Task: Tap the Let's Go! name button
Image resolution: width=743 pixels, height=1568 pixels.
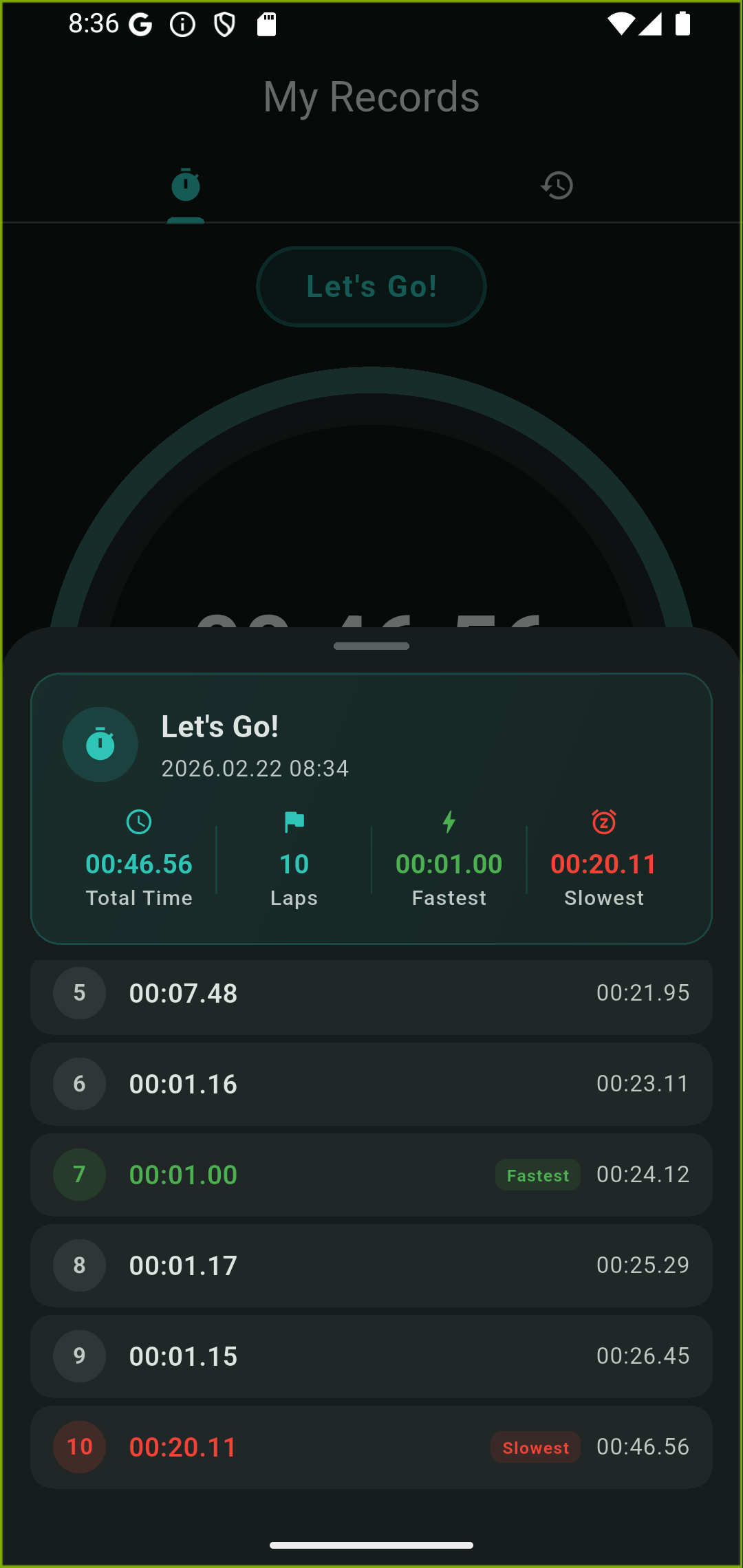Action: (x=371, y=287)
